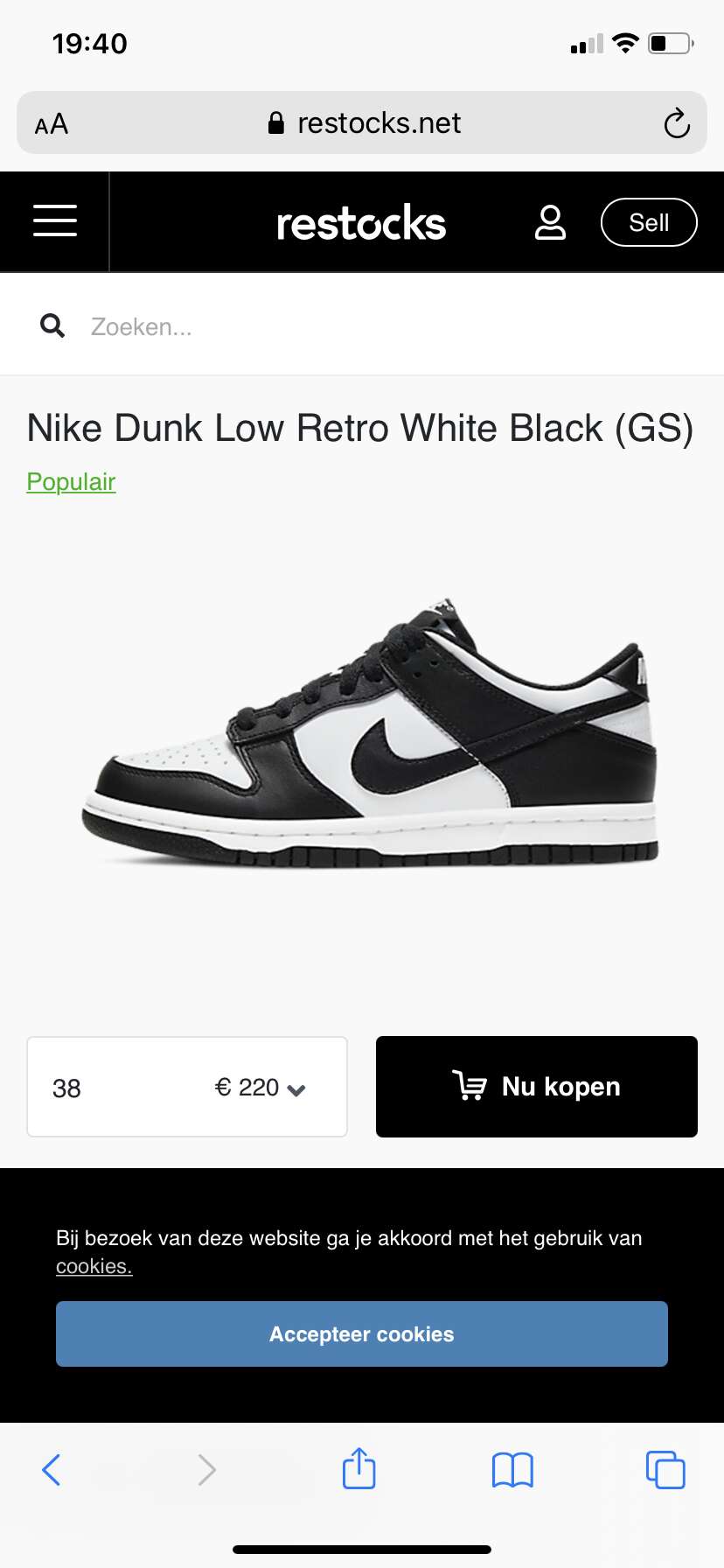Open the AA text size options
This screenshot has width=724, height=1568.
(x=52, y=123)
